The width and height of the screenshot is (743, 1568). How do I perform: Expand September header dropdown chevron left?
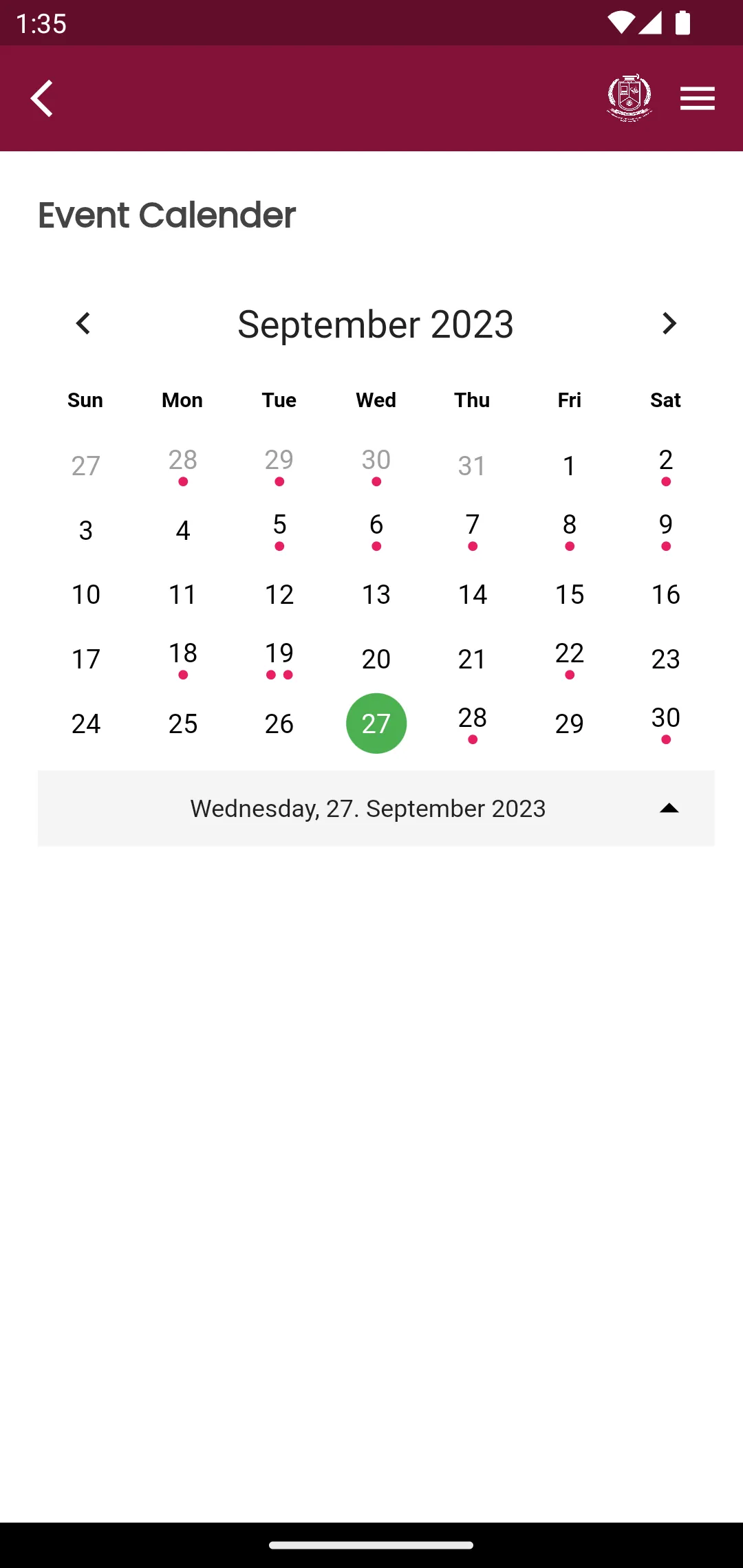(x=84, y=323)
